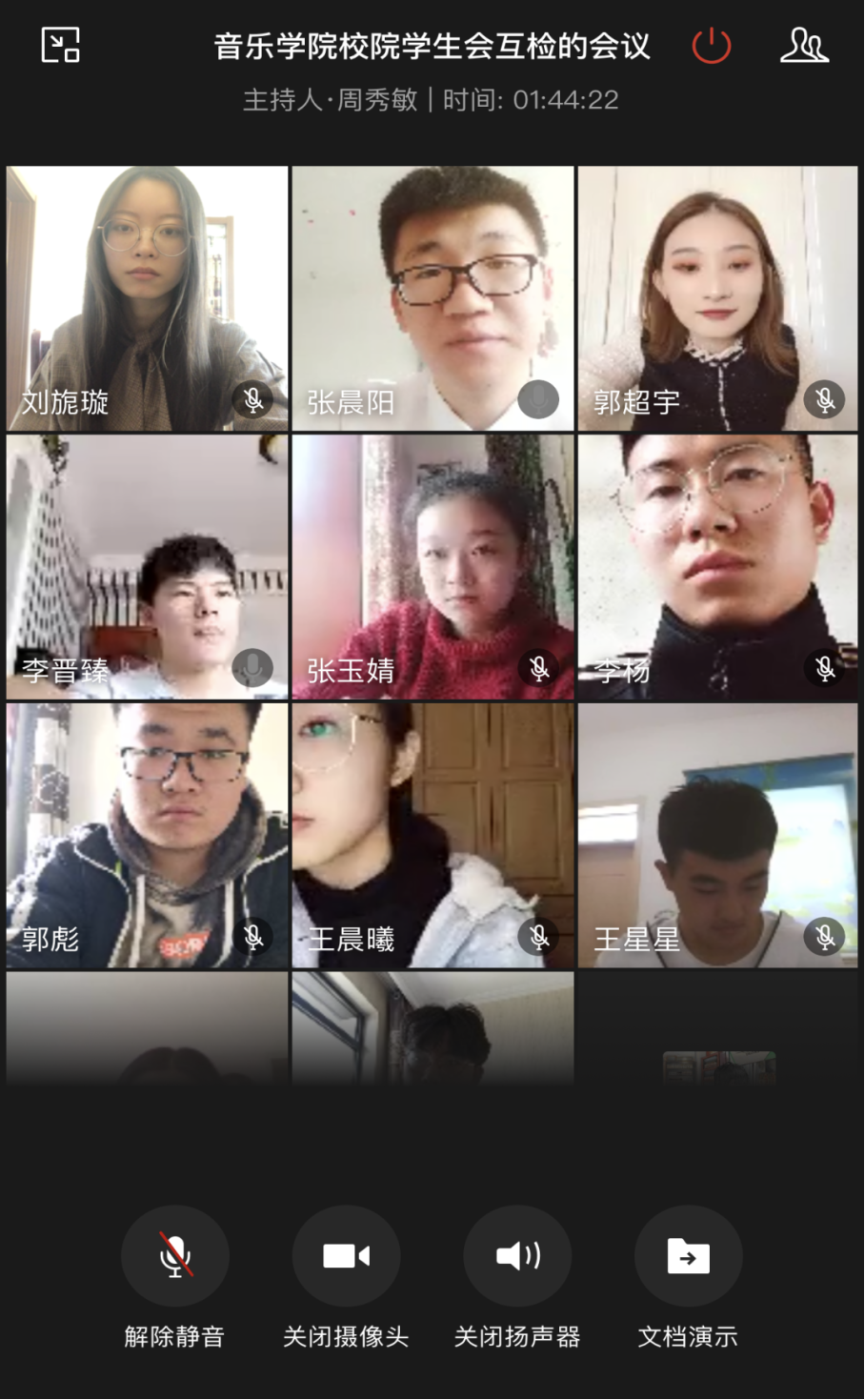This screenshot has height=1400, width=865.
Task: Minimize the meeting window
Action: pyautogui.click(x=60, y=45)
